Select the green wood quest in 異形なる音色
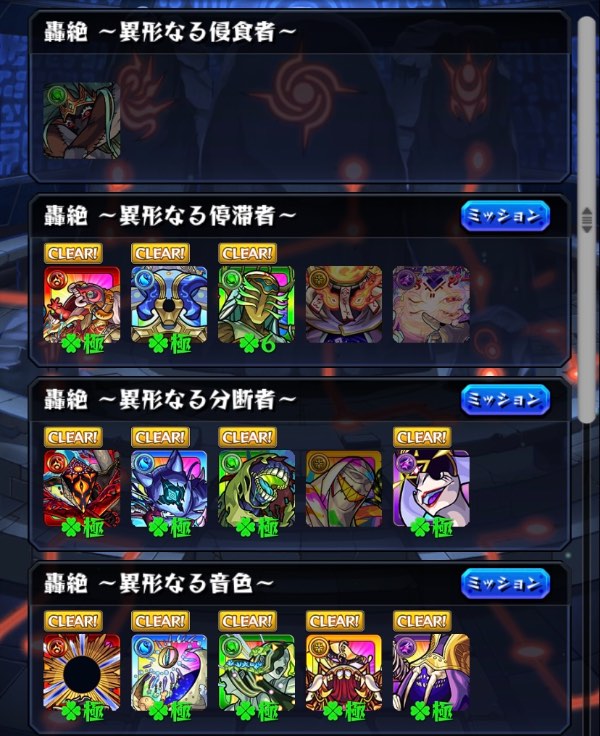 257,672
